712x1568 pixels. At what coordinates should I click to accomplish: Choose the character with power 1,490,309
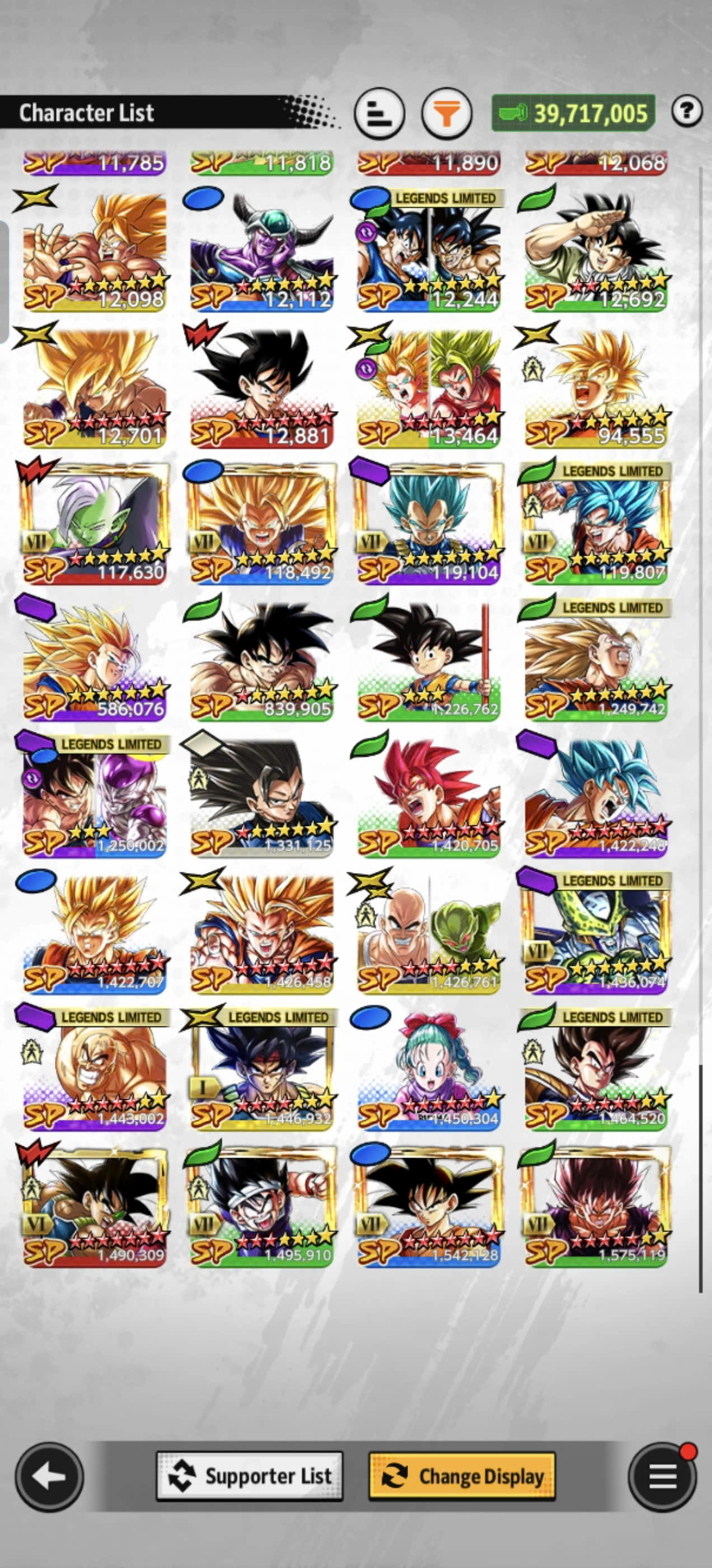pyautogui.click(x=95, y=1206)
